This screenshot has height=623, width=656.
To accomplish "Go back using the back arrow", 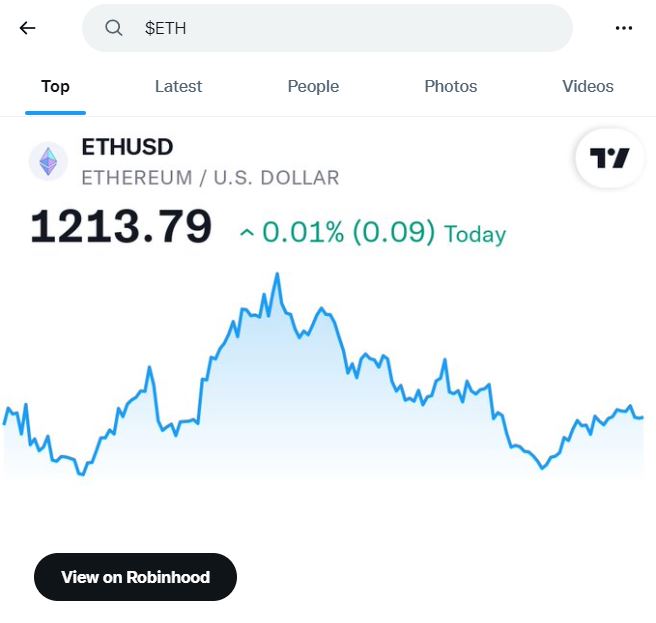I will pyautogui.click(x=27, y=28).
